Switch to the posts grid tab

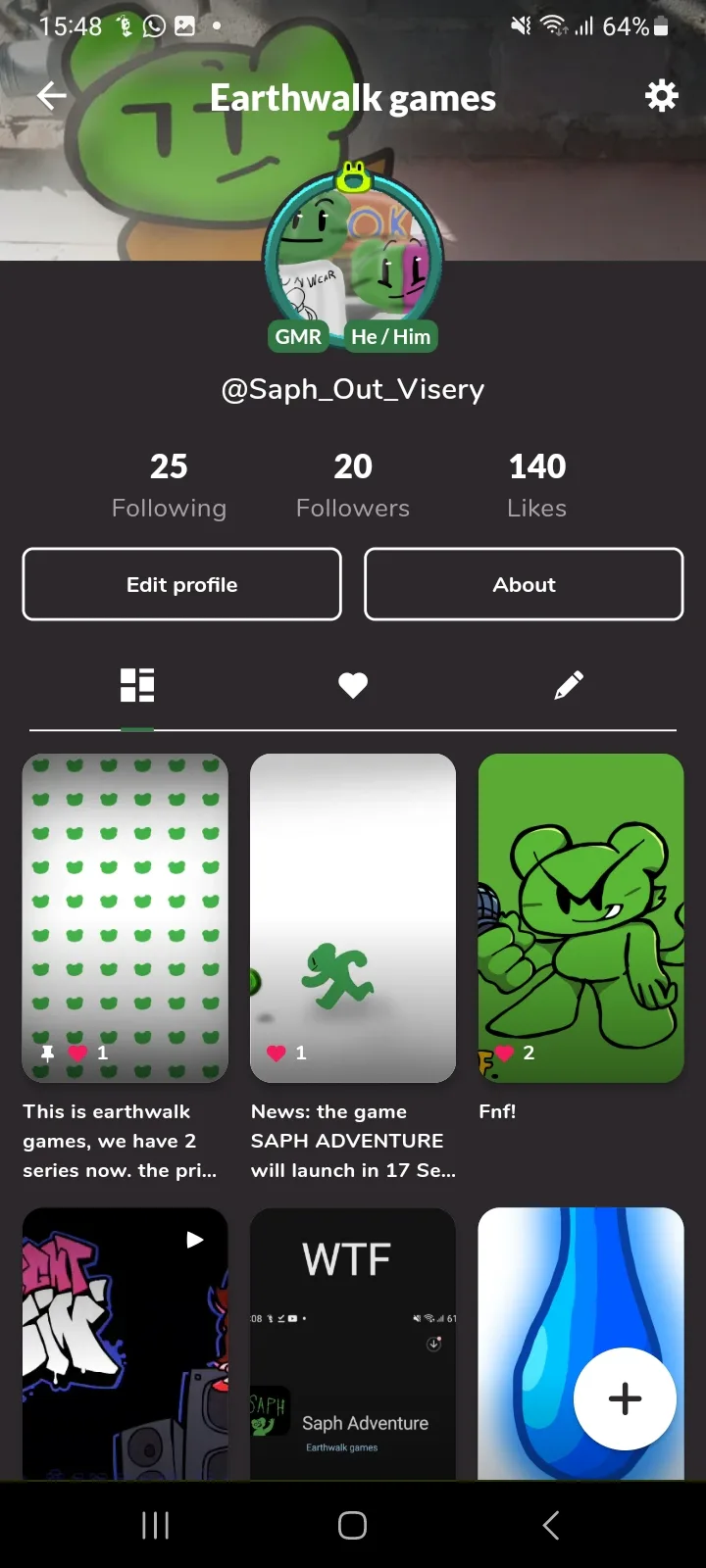[137, 685]
